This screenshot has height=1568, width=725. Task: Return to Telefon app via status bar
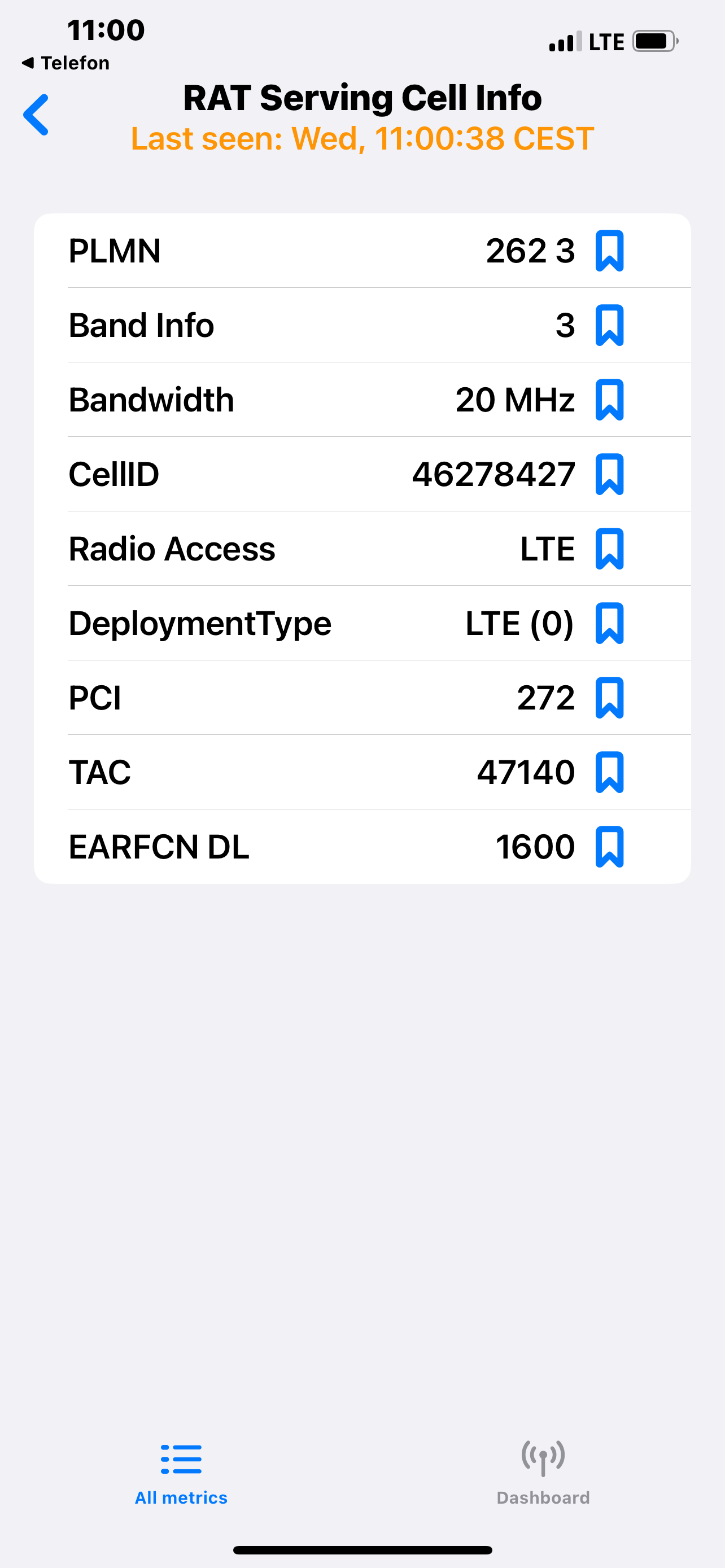click(65, 63)
